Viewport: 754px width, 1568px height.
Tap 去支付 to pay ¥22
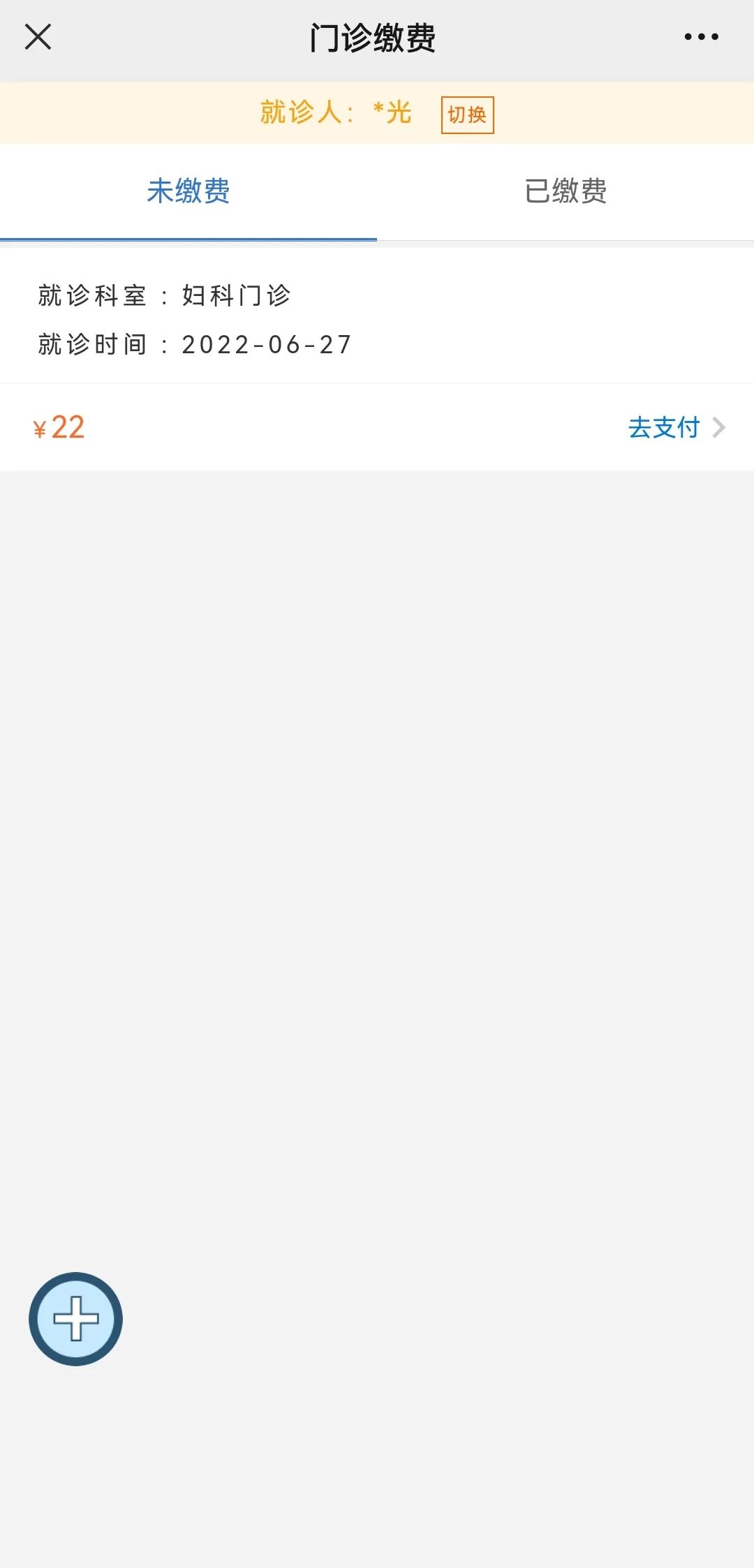677,427
